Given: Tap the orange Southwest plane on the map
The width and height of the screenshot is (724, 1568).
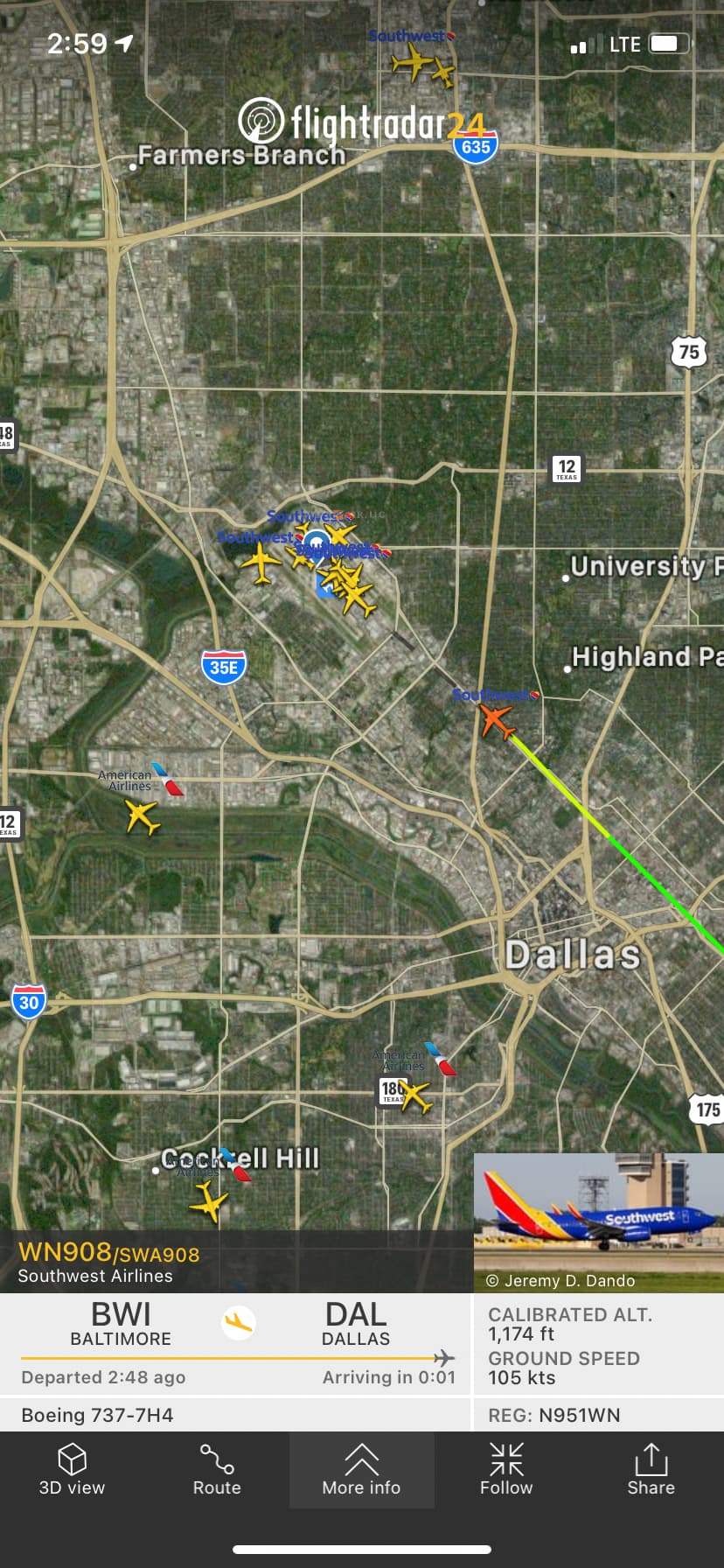Looking at the screenshot, I should 496,722.
